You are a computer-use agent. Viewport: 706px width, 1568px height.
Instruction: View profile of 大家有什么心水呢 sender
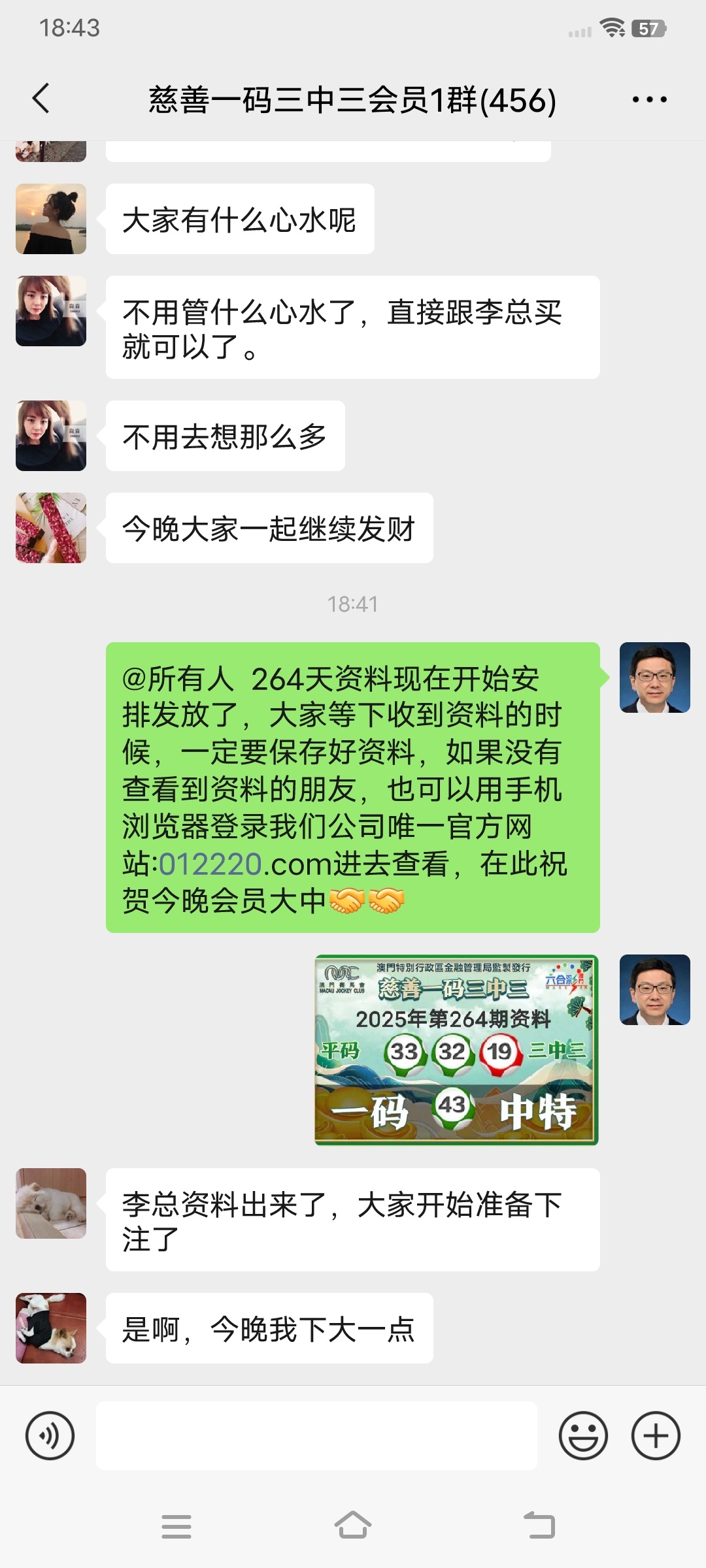[51, 219]
